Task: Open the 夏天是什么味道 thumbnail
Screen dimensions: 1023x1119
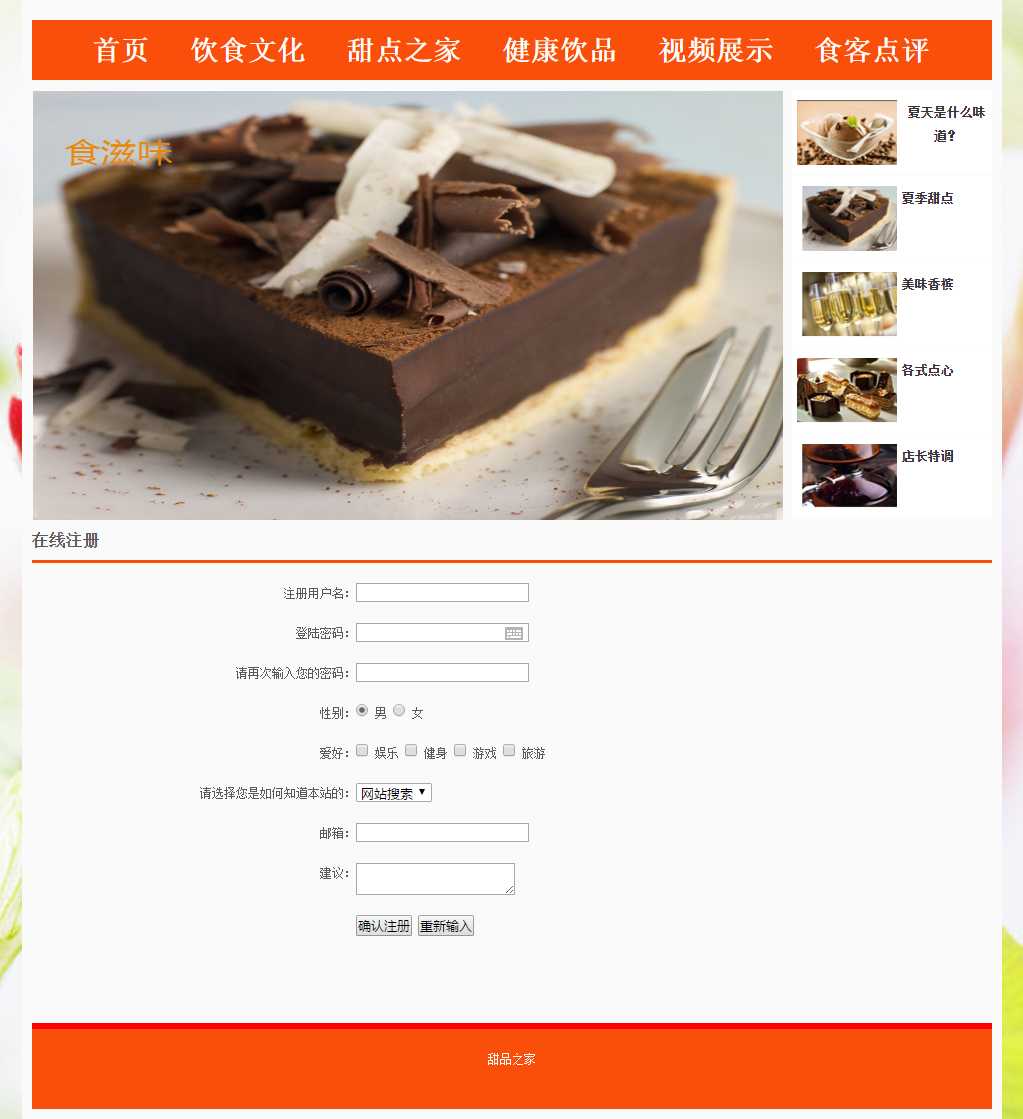Action: [x=847, y=132]
